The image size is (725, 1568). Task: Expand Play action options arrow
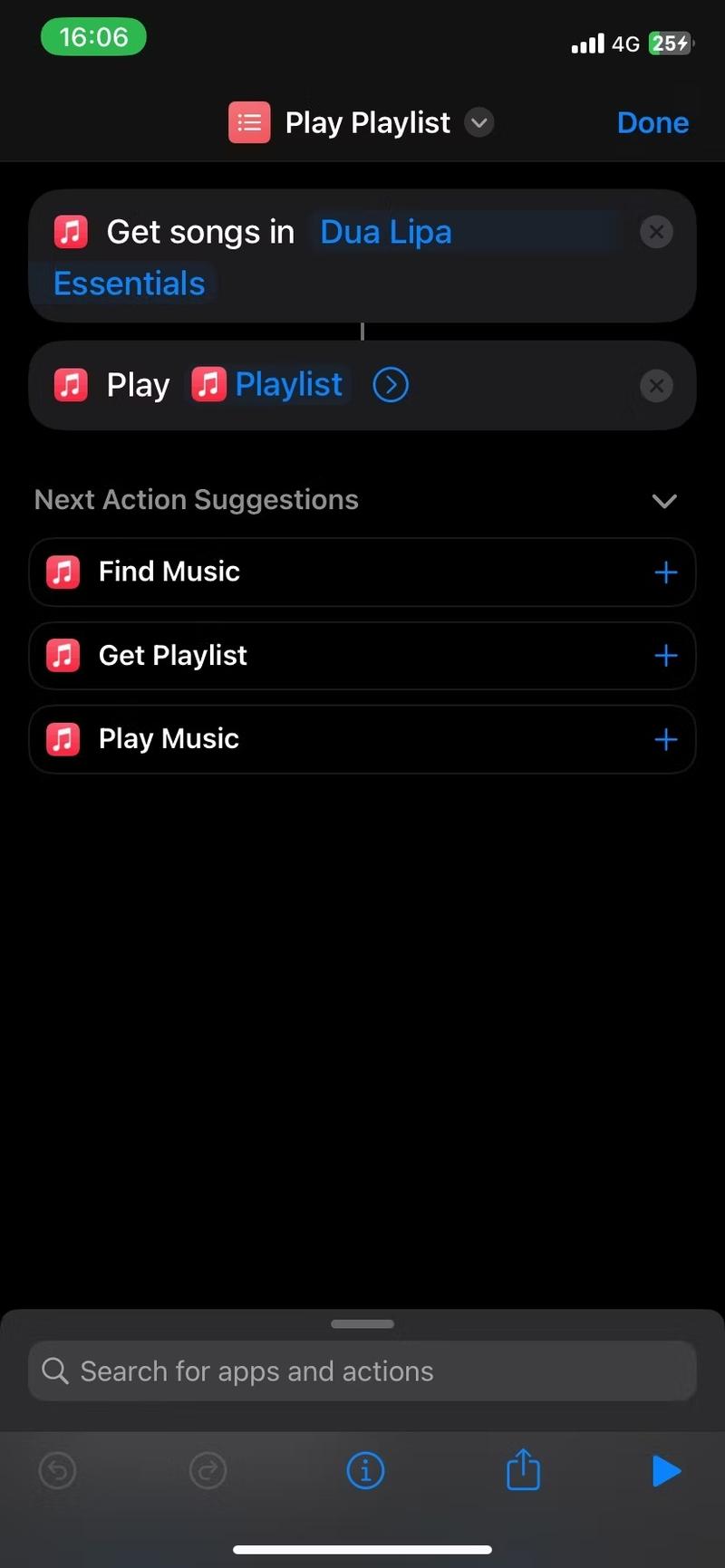(x=391, y=385)
